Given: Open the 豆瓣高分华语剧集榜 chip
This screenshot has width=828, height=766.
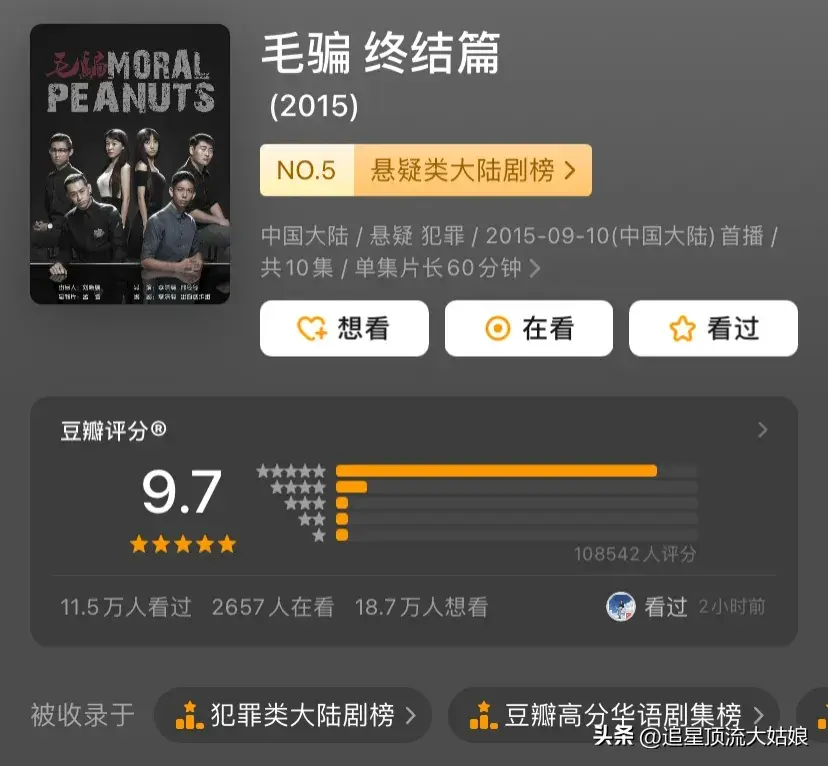Looking at the screenshot, I should pos(613,715).
